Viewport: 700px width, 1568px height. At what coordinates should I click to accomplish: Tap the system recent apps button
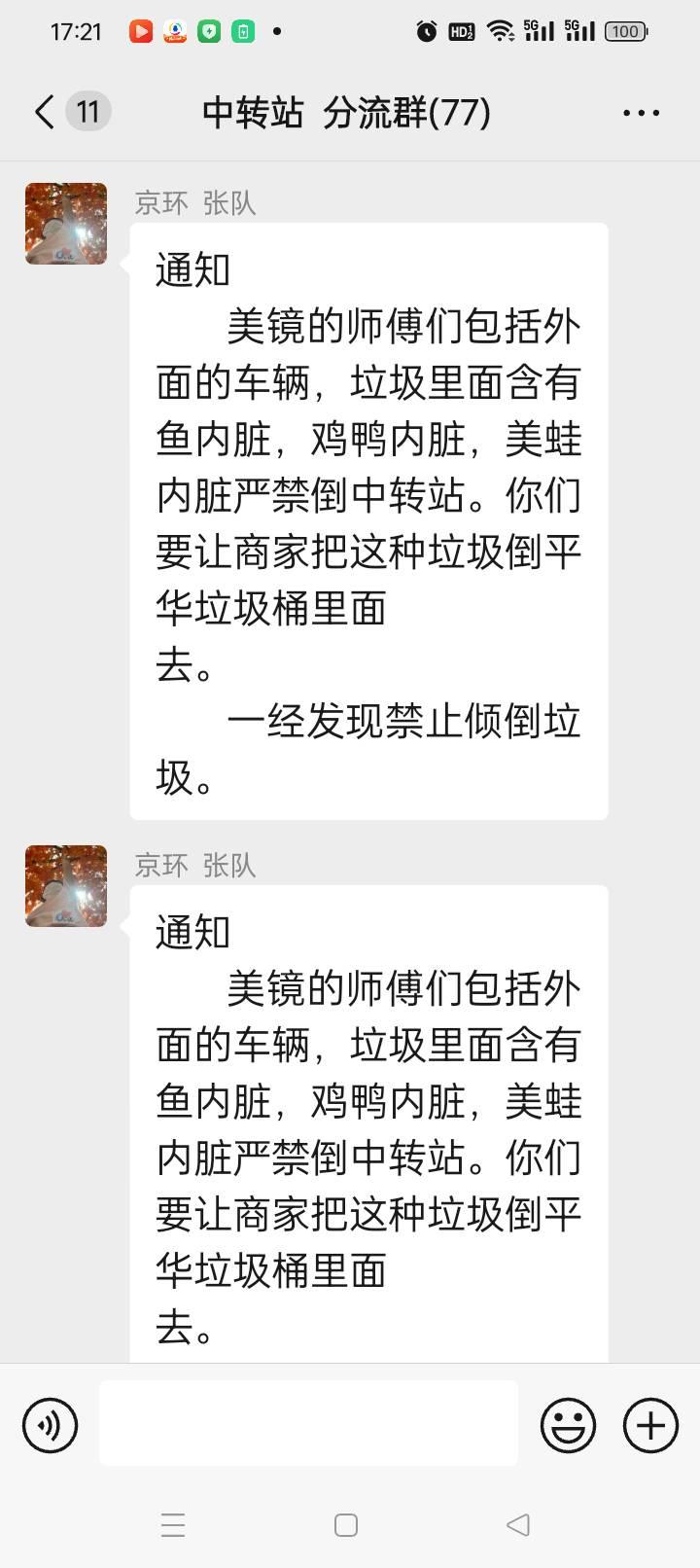click(173, 1524)
